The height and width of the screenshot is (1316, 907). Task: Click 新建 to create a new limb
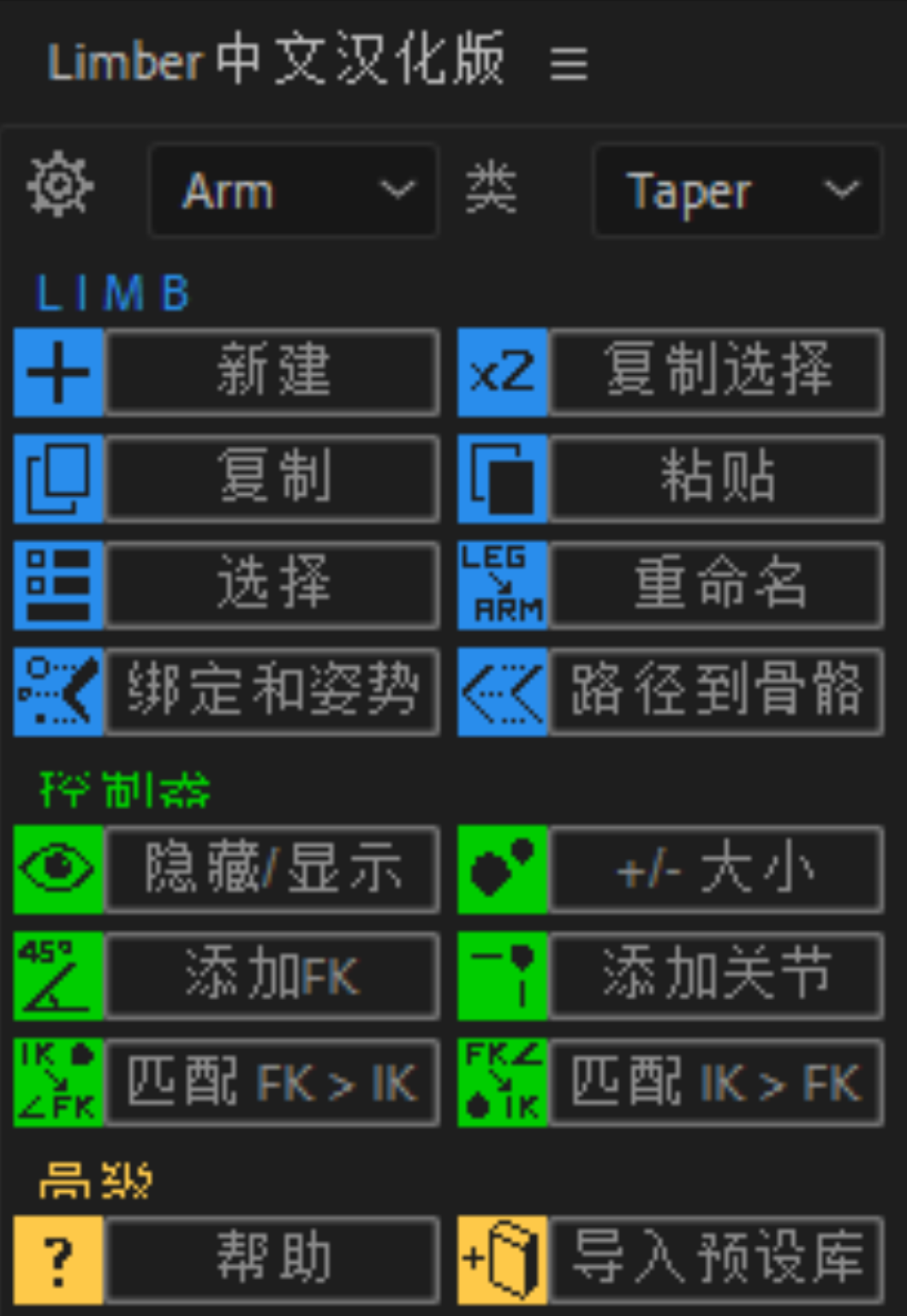tap(272, 372)
